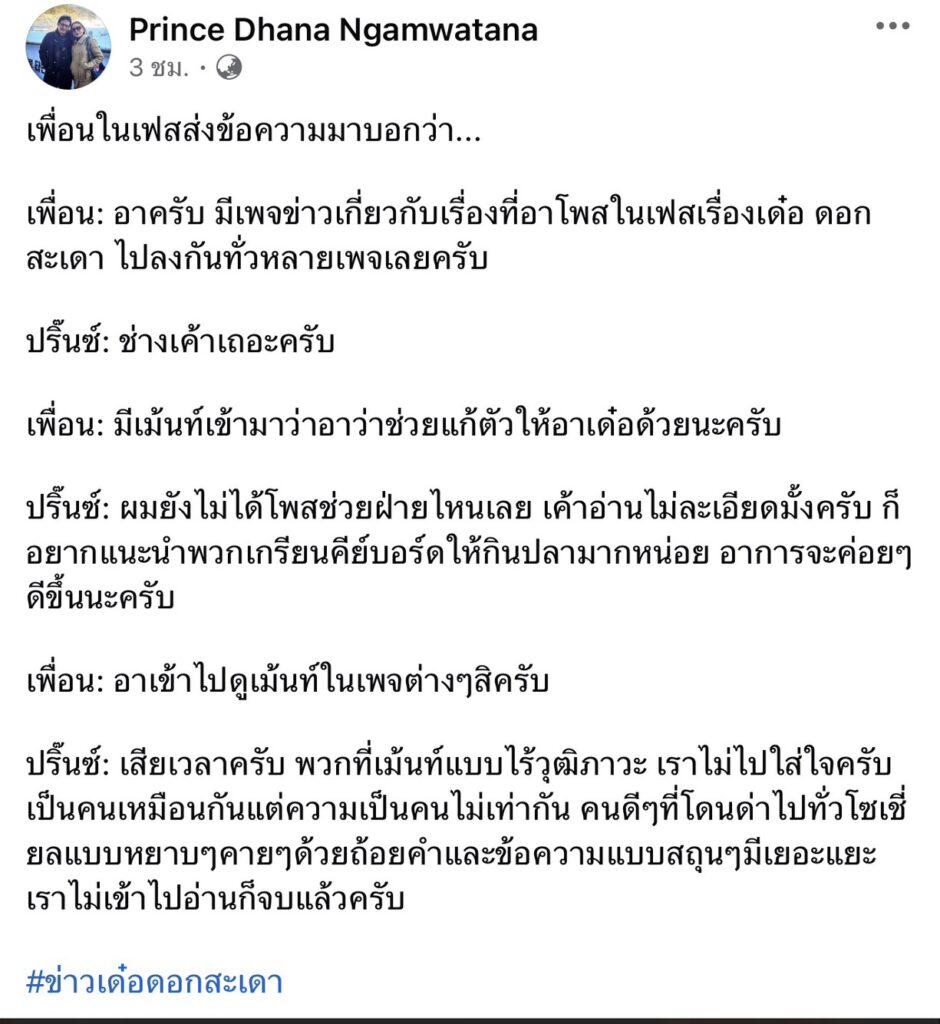Open the #ข่าวเด๋อดอกสะเดา hashtag
Viewport: 940px width, 1024px height.
pos(155,981)
